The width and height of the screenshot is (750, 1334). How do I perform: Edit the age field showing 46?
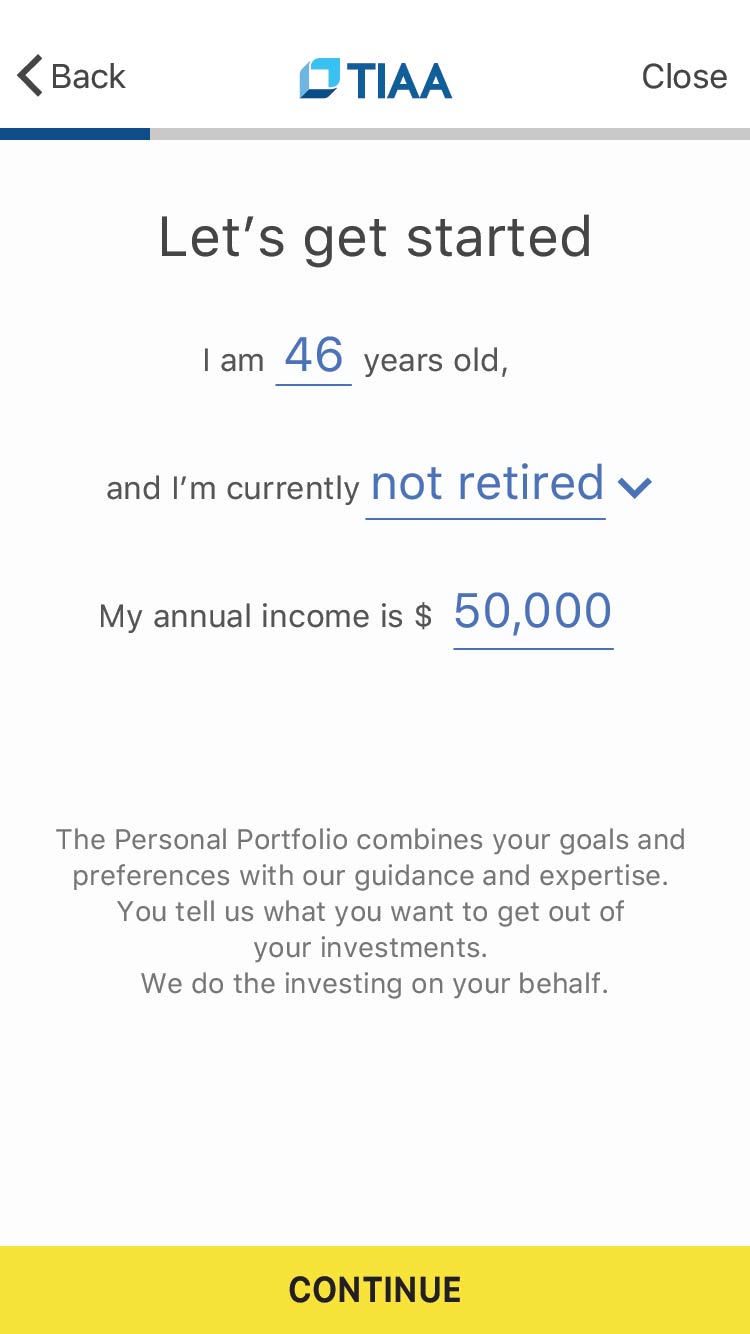coord(314,357)
